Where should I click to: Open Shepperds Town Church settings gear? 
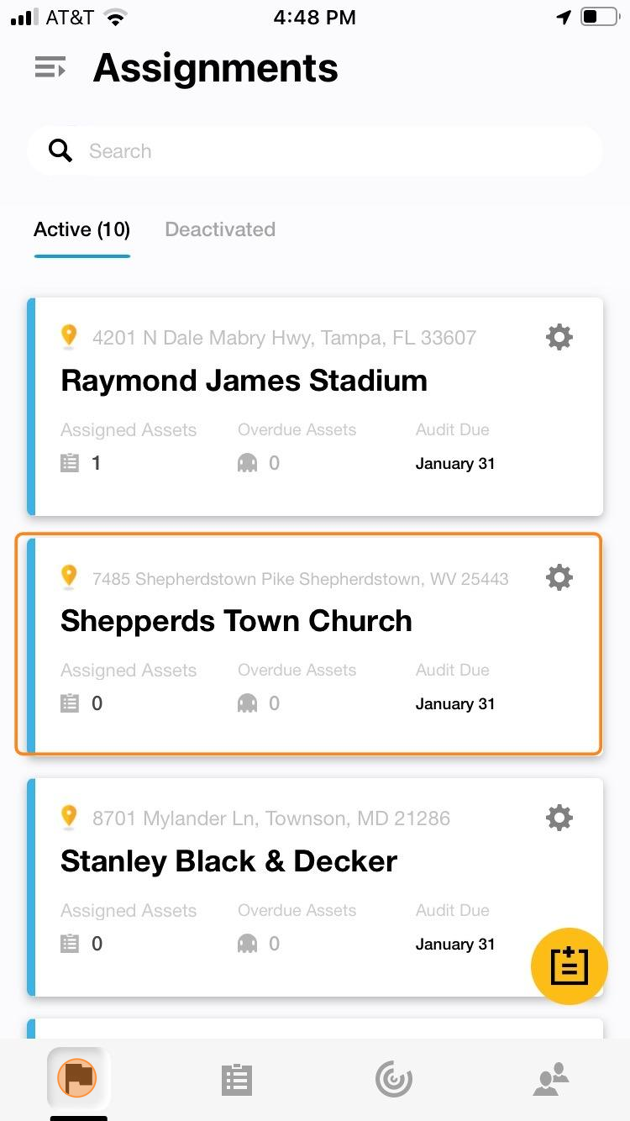click(x=559, y=577)
